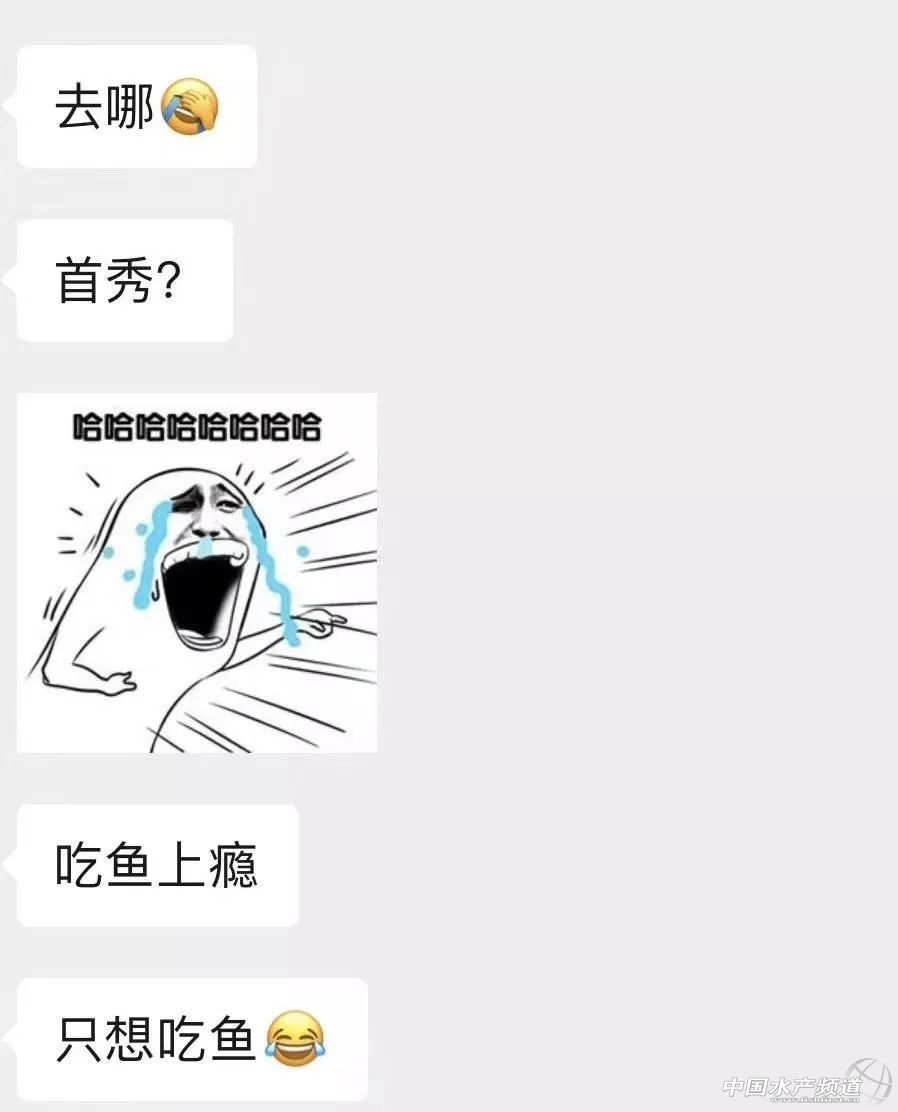This screenshot has width=898, height=1112.
Task: Open the crying-laughing 哈哈哈 meme sticker
Action: click(197, 572)
